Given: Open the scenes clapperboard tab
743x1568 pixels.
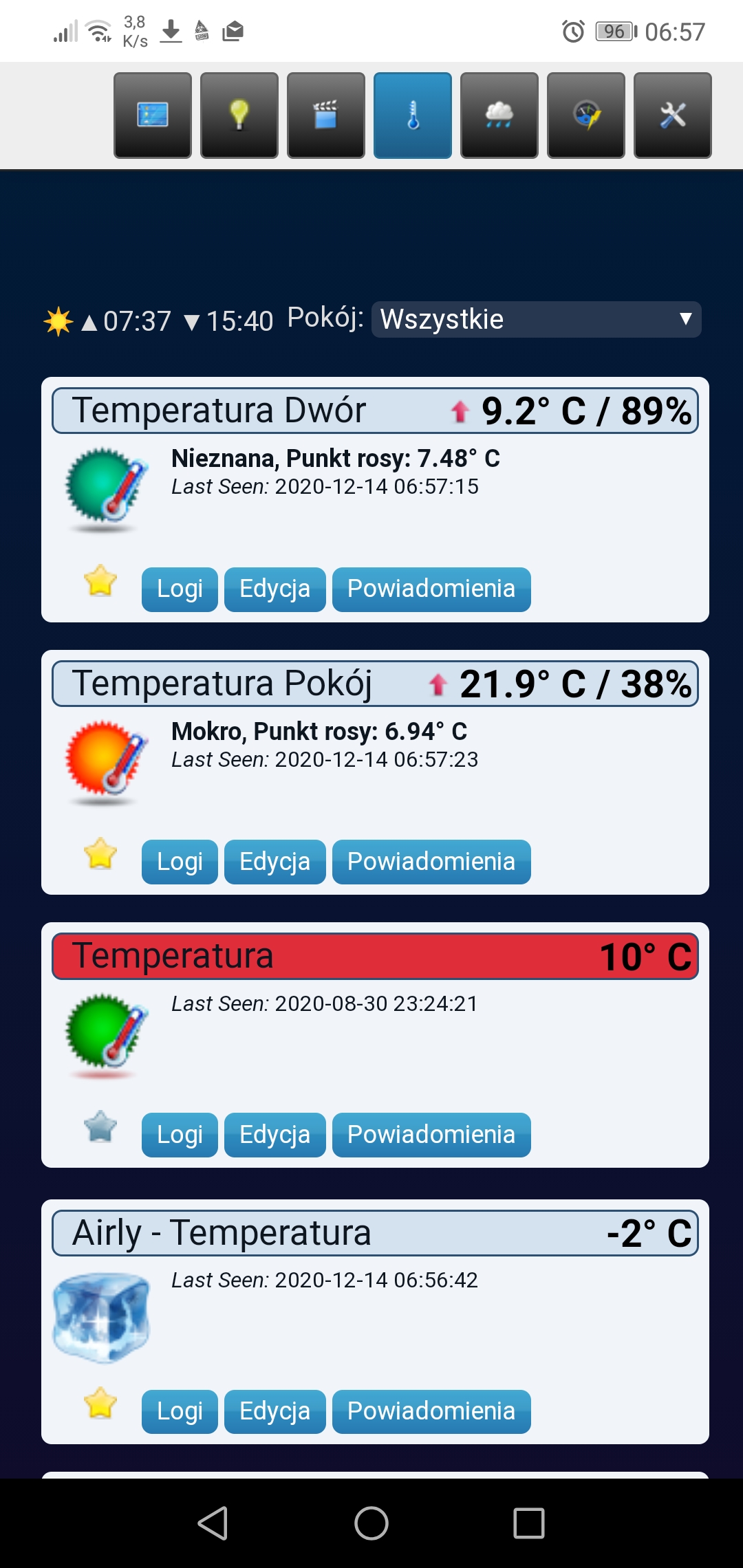Looking at the screenshot, I should point(326,116).
